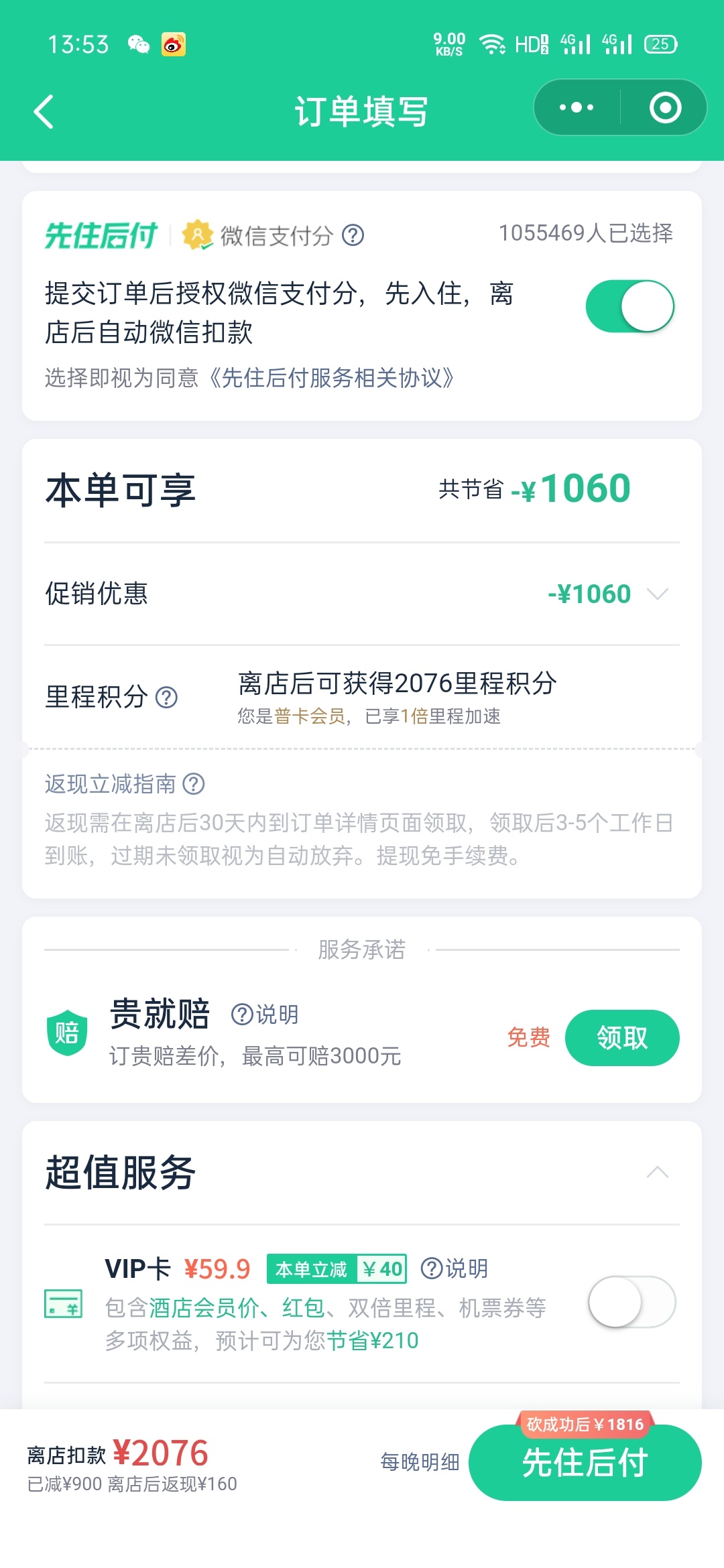Screen dimensions: 724x1568
Task: Submit the order with 先住后付 button
Action: [x=585, y=1462]
